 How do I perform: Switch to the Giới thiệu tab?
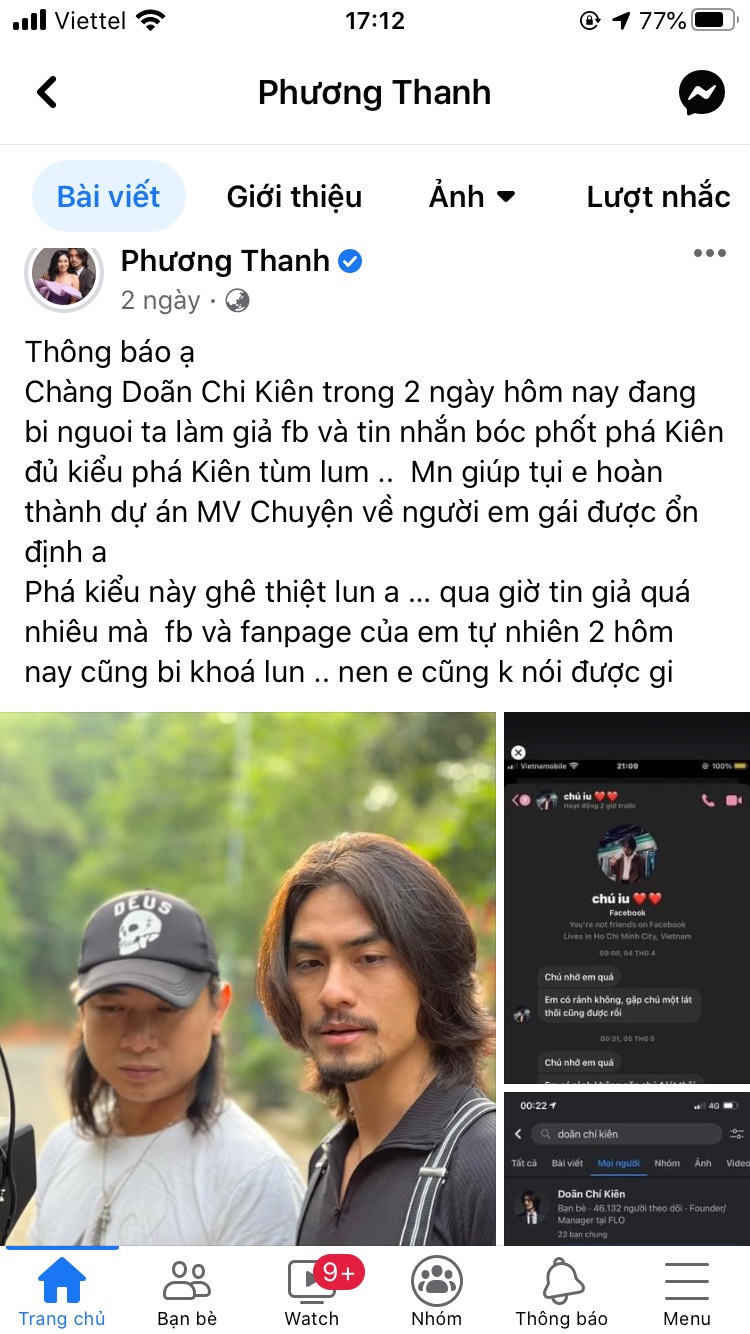click(294, 196)
